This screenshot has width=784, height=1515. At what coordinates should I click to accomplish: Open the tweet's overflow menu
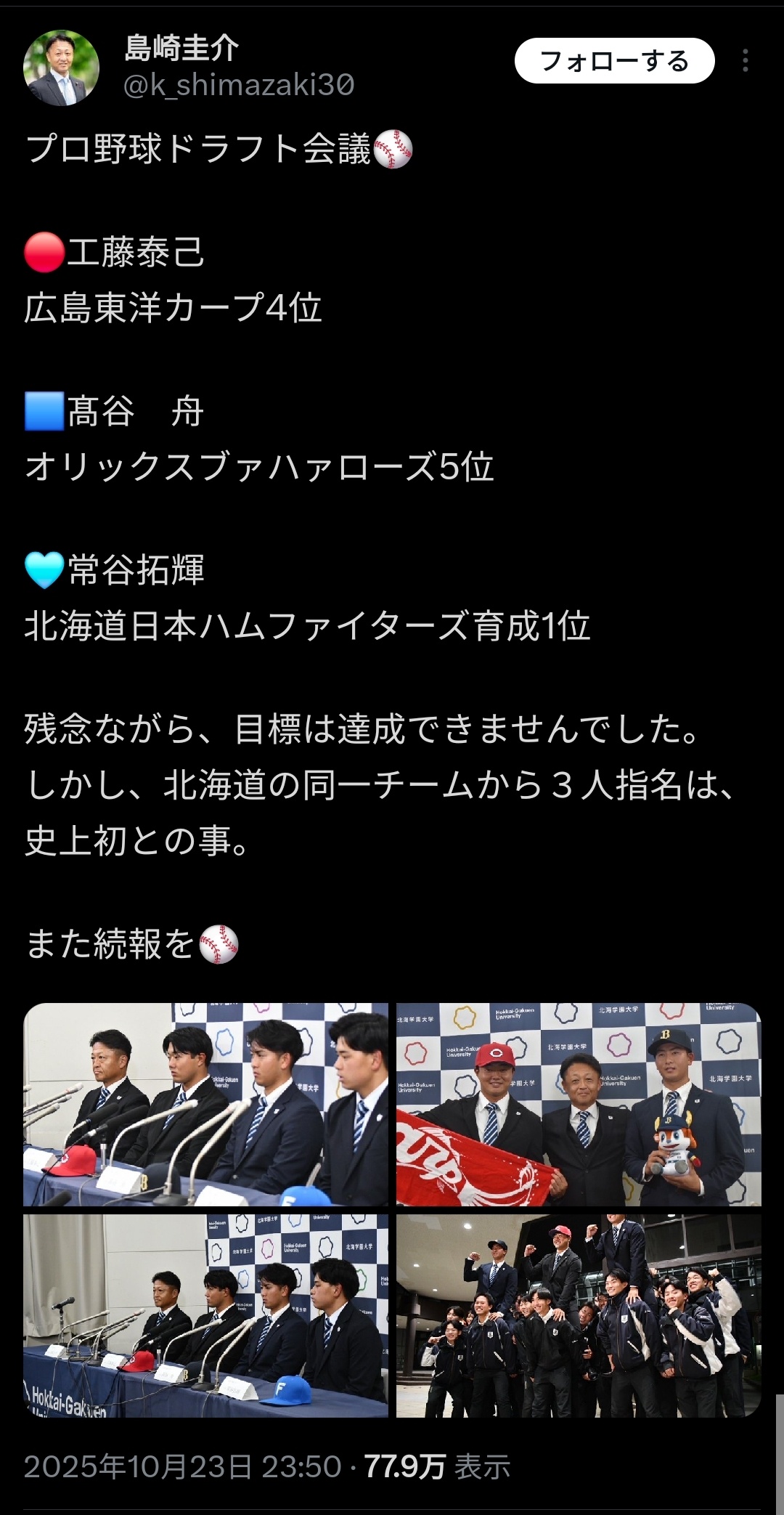(746, 61)
